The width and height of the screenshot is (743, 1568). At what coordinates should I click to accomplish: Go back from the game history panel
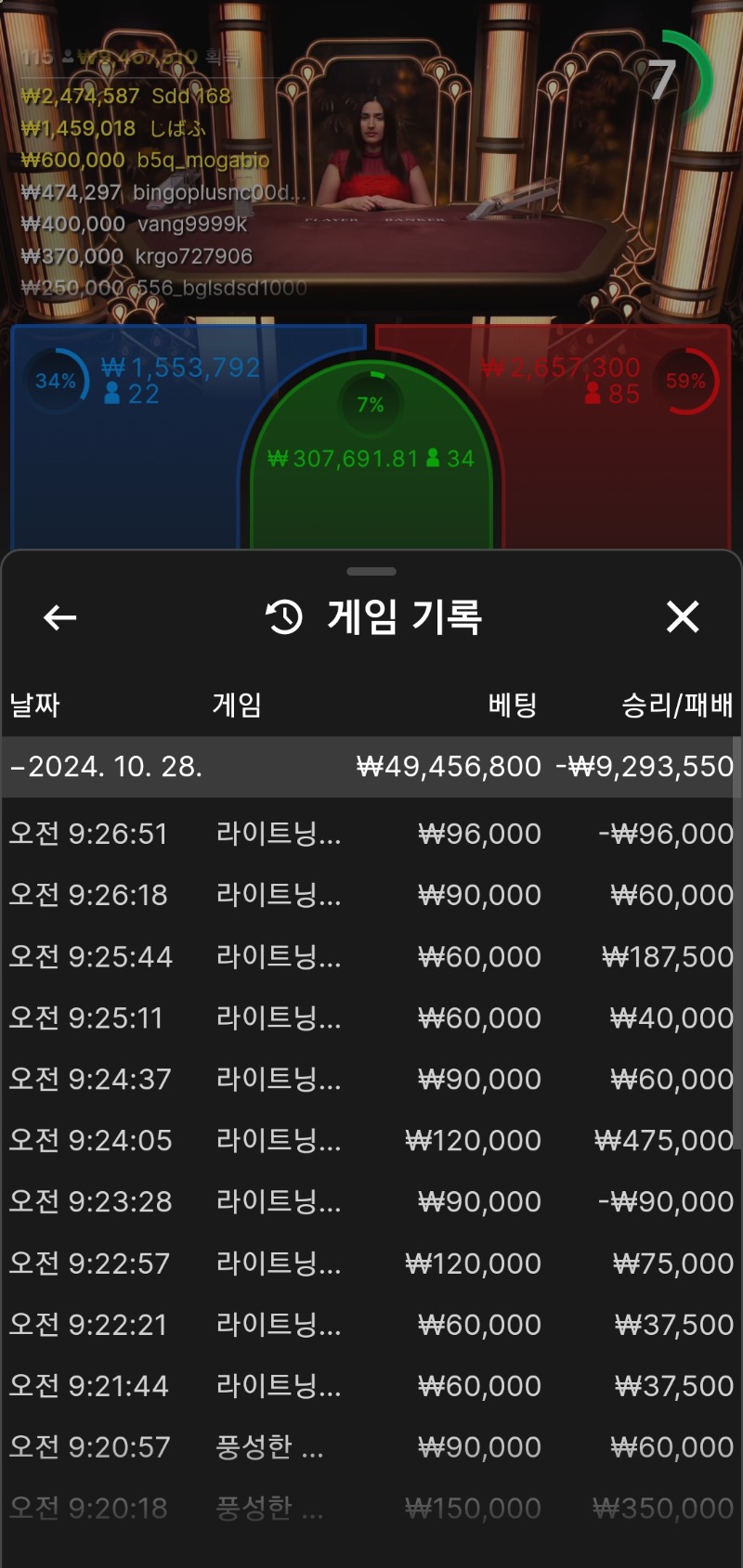[x=60, y=617]
